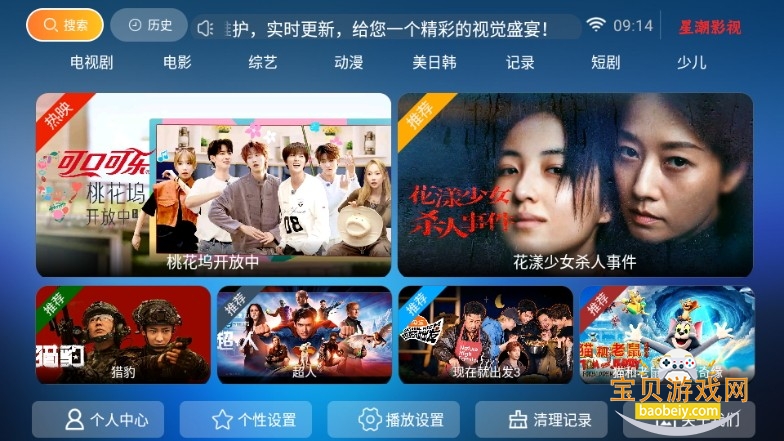Switch to the 电视剧 tab
This screenshot has height=441, width=784.
[x=91, y=62]
